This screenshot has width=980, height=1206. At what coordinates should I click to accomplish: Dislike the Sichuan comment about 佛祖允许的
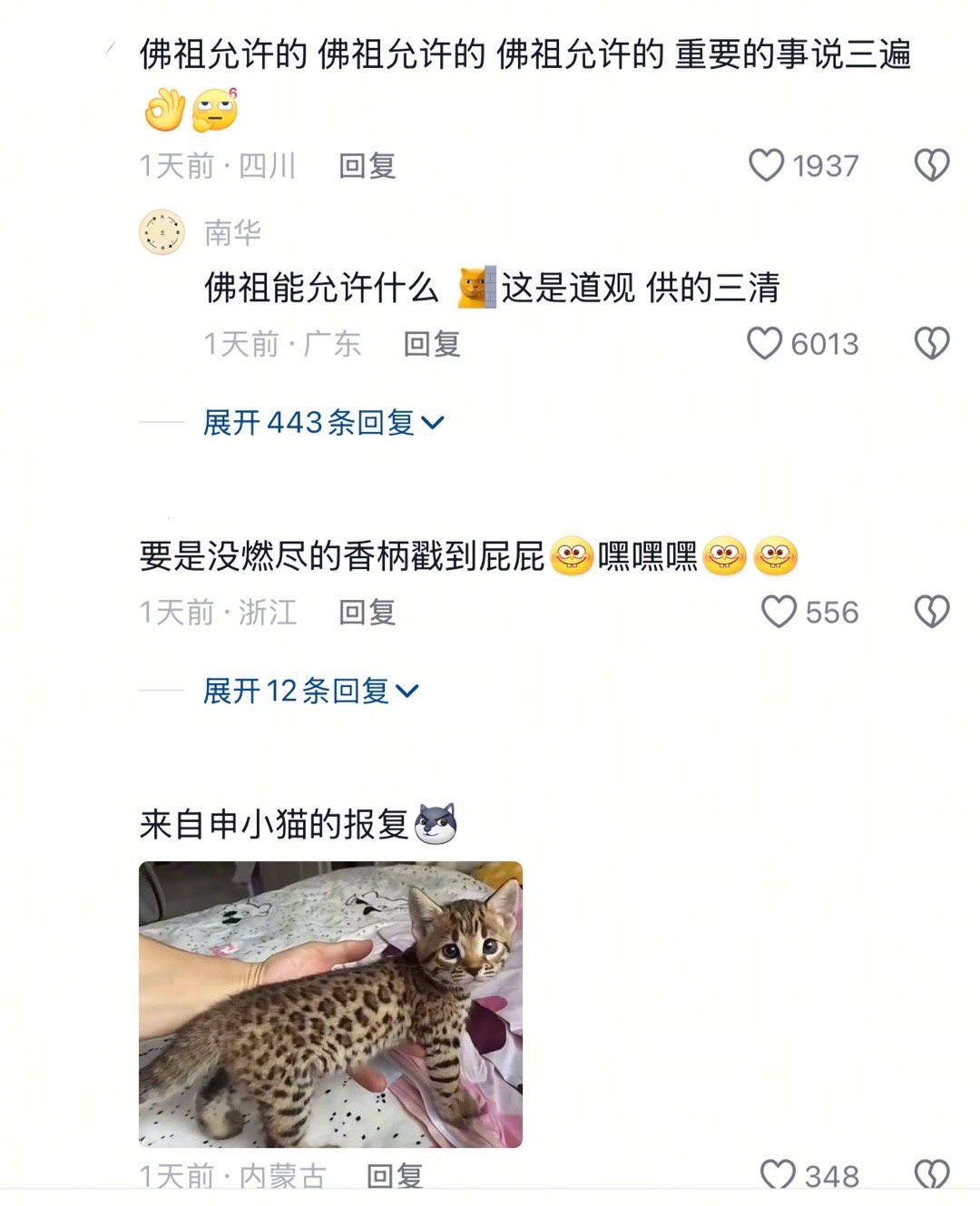tap(931, 165)
